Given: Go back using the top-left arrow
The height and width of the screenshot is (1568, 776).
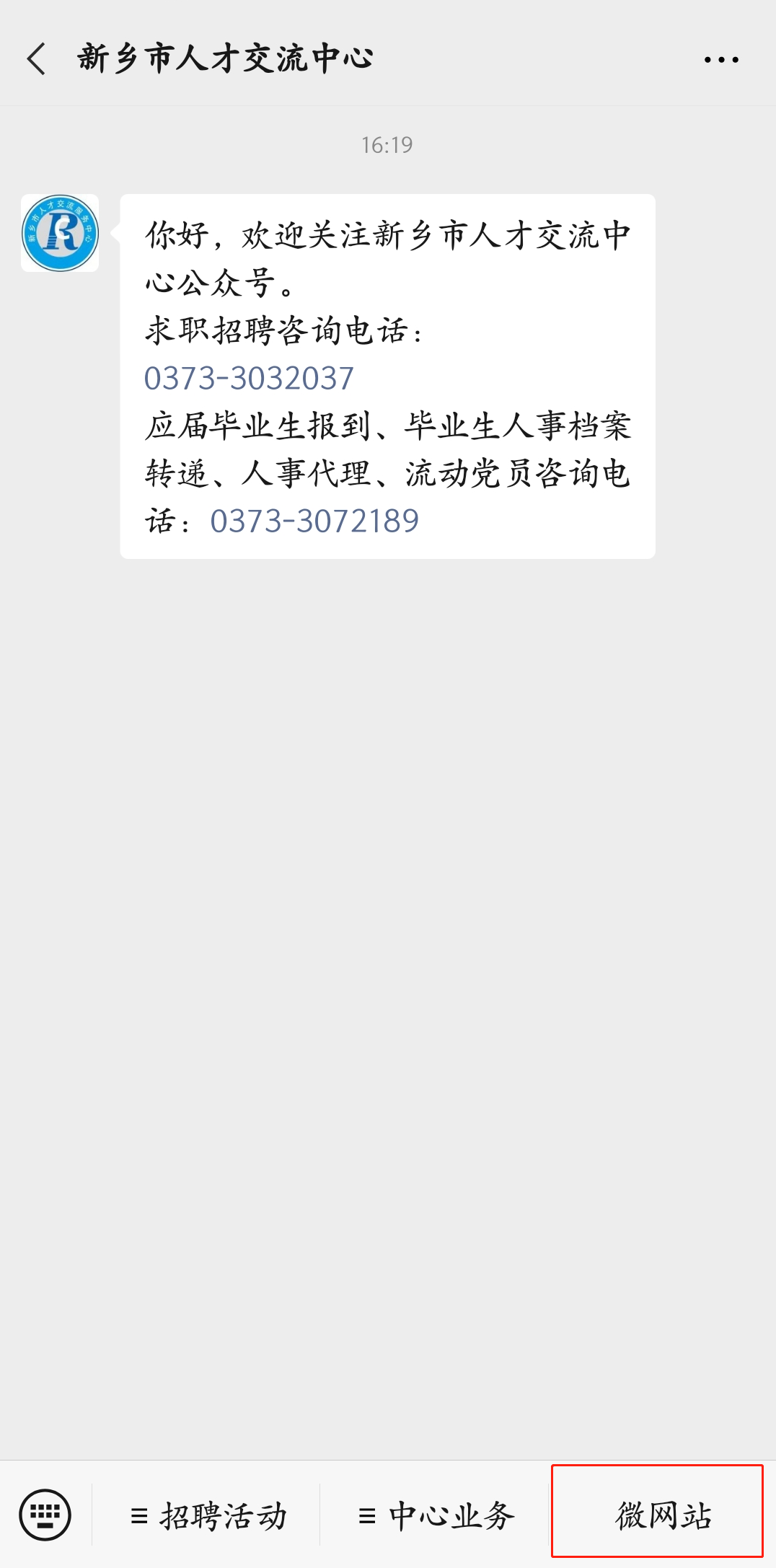Looking at the screenshot, I should [36, 58].
